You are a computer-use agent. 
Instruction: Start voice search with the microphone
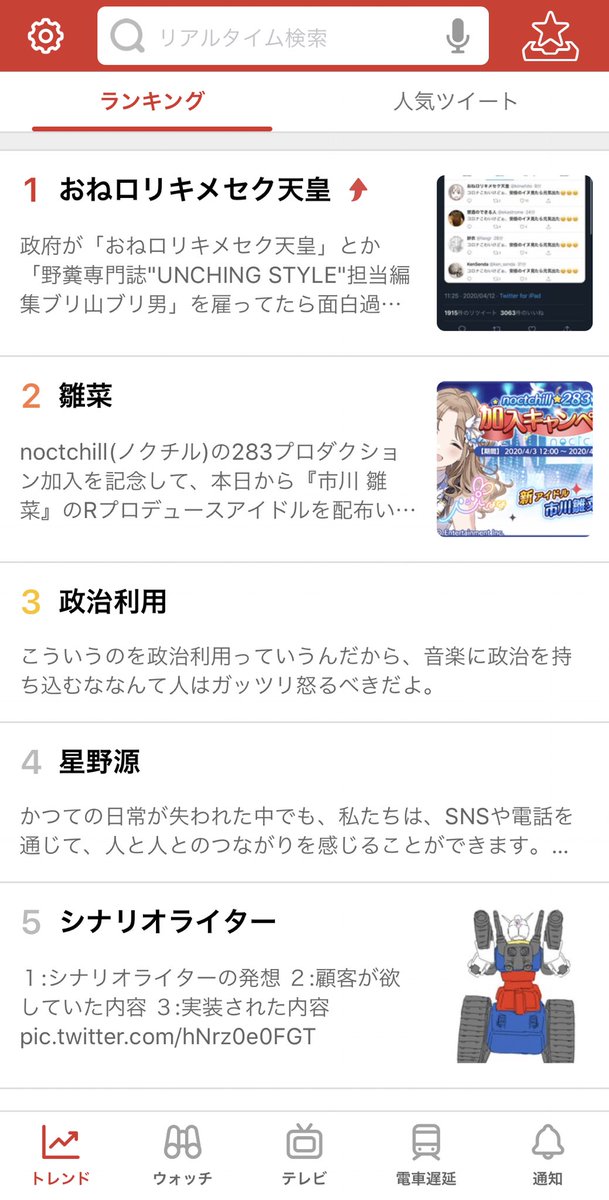[x=457, y=37]
